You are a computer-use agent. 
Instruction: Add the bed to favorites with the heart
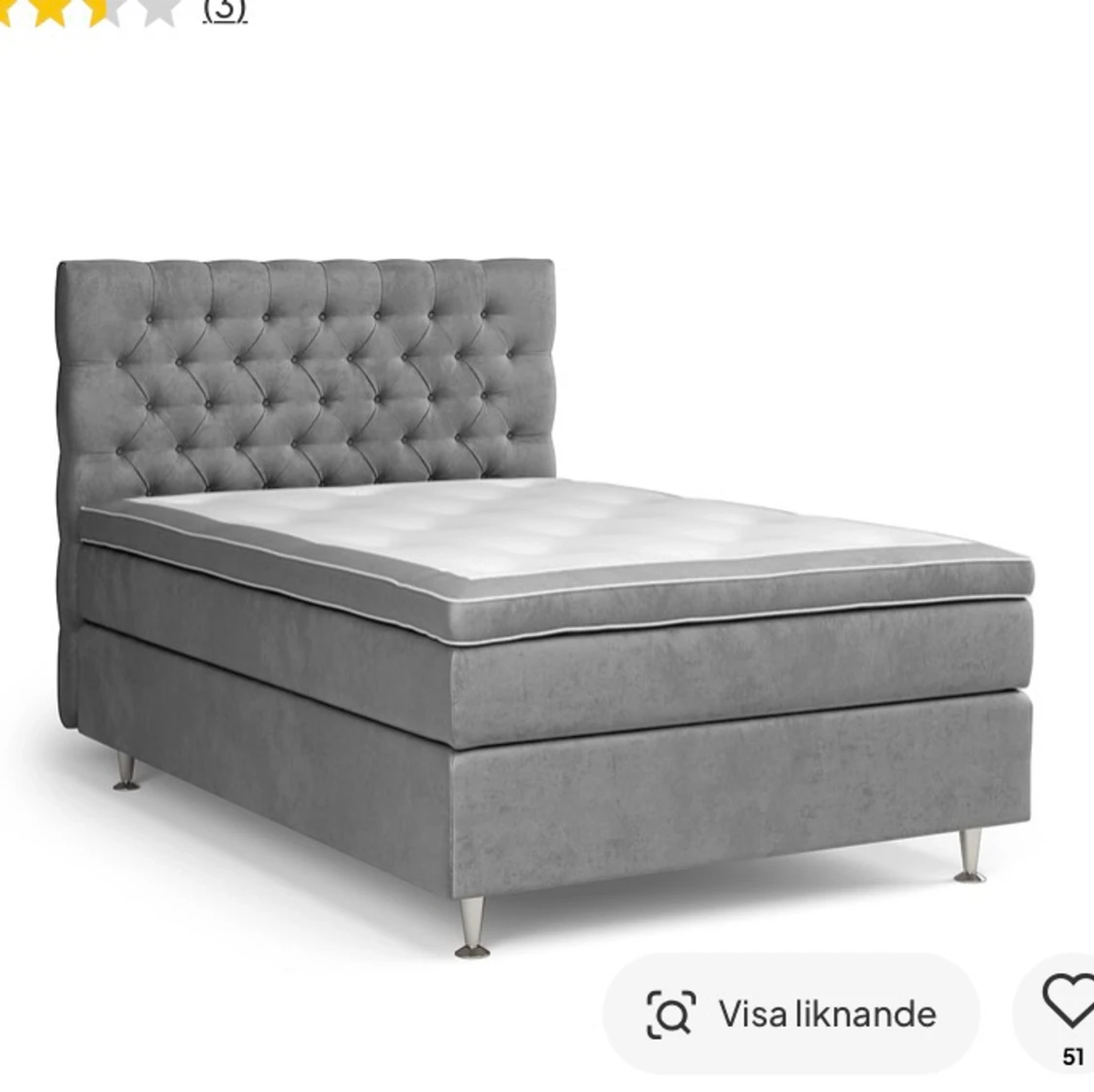1068,1002
